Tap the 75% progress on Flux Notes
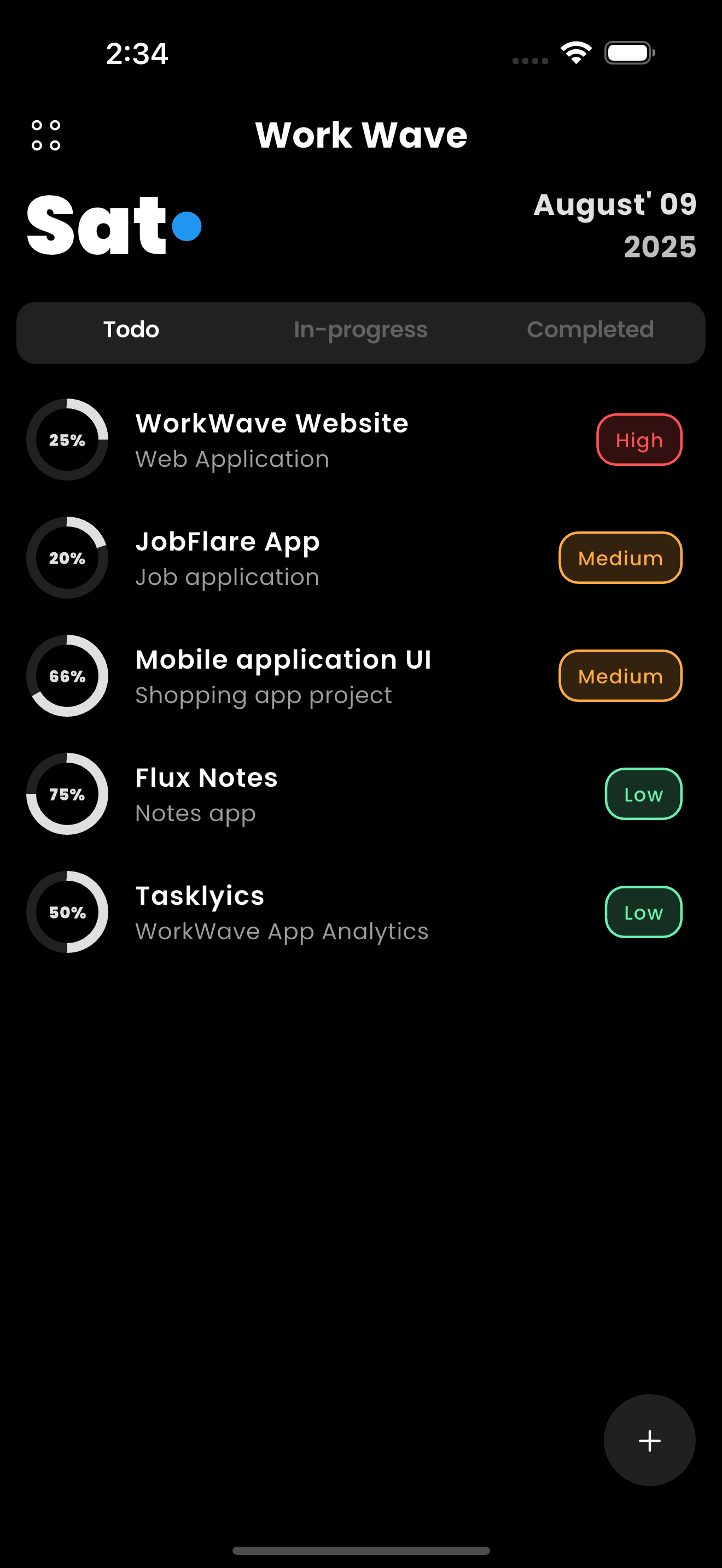The height and width of the screenshot is (1568, 722). (67, 794)
